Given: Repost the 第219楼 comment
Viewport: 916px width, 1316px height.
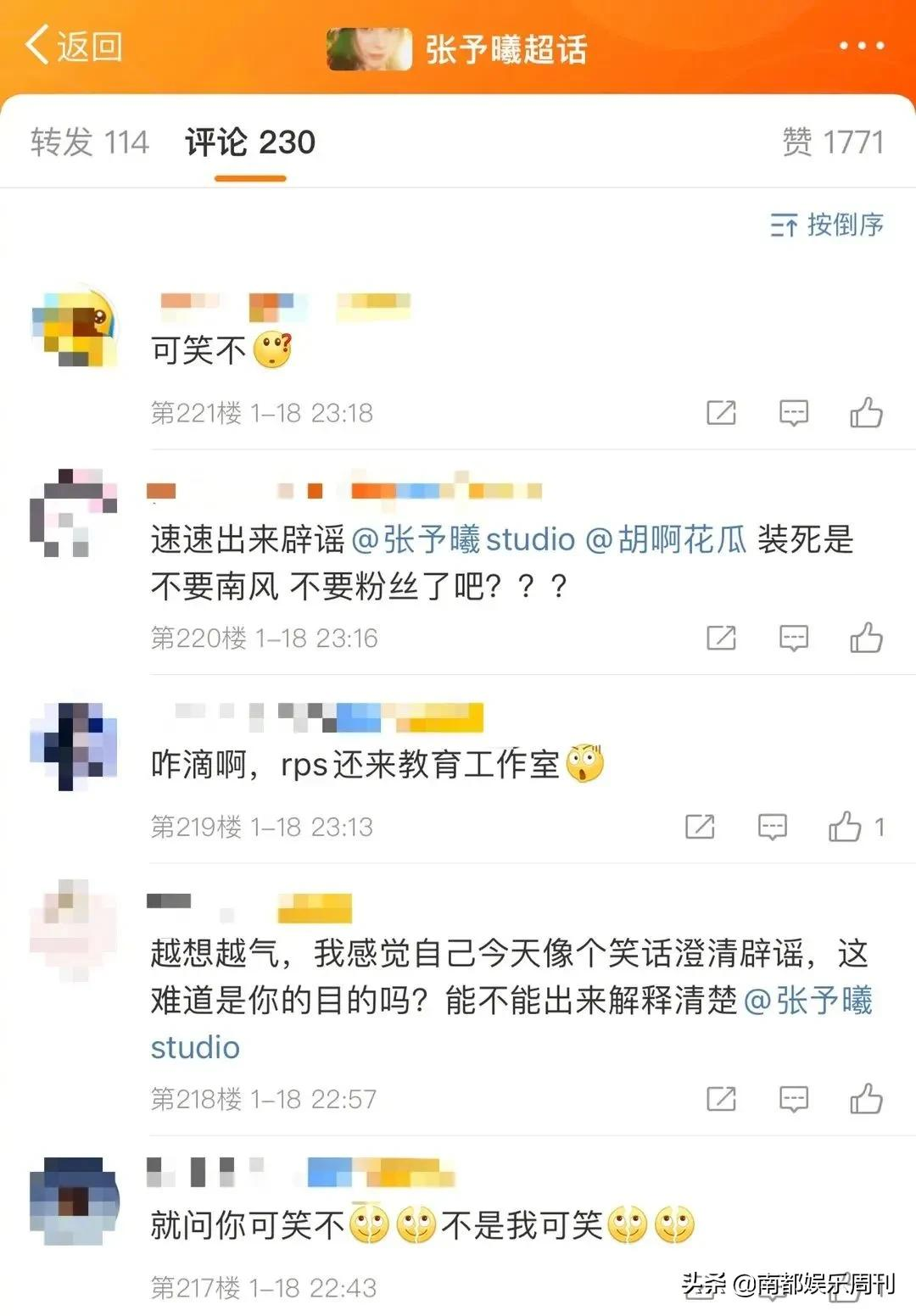Looking at the screenshot, I should 700,826.
